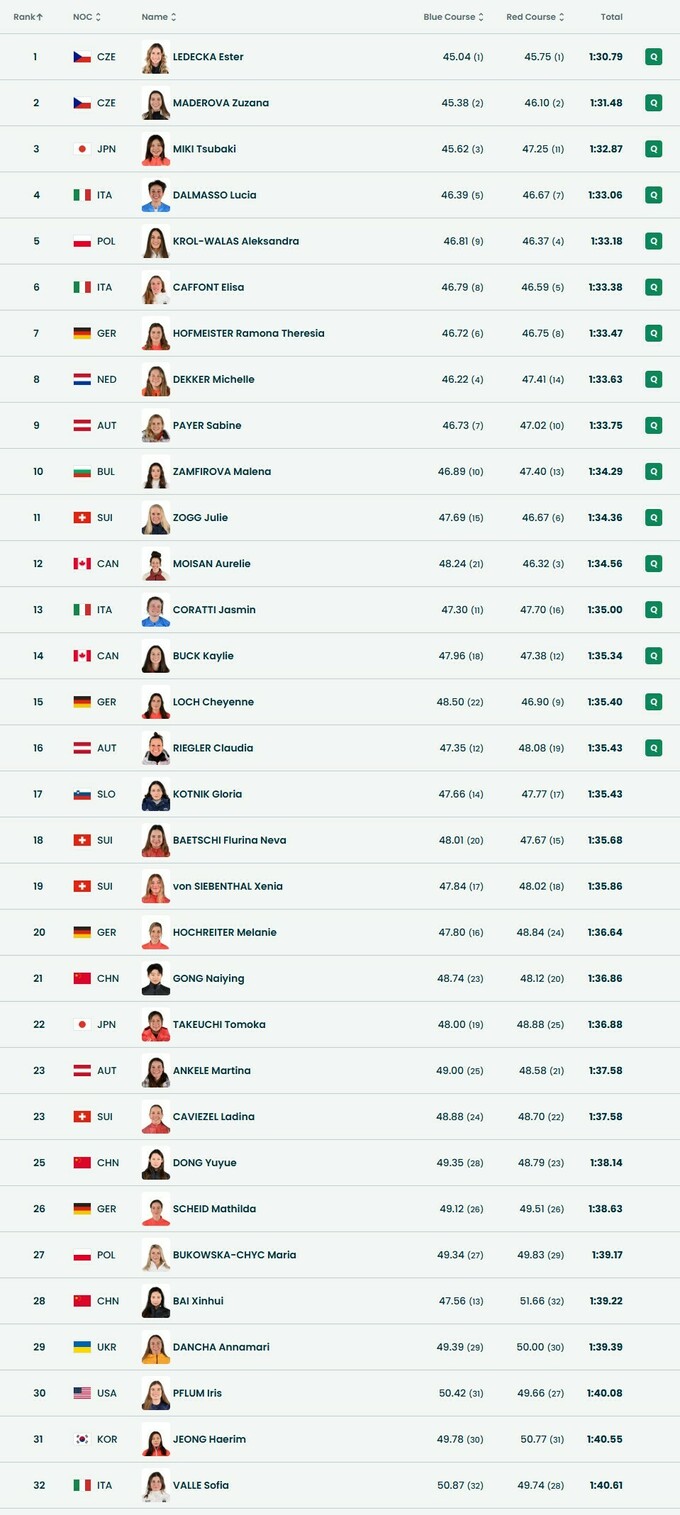The image size is (680, 1515).
Task: Sort the table by Rank
Action: pyautogui.click(x=28, y=17)
